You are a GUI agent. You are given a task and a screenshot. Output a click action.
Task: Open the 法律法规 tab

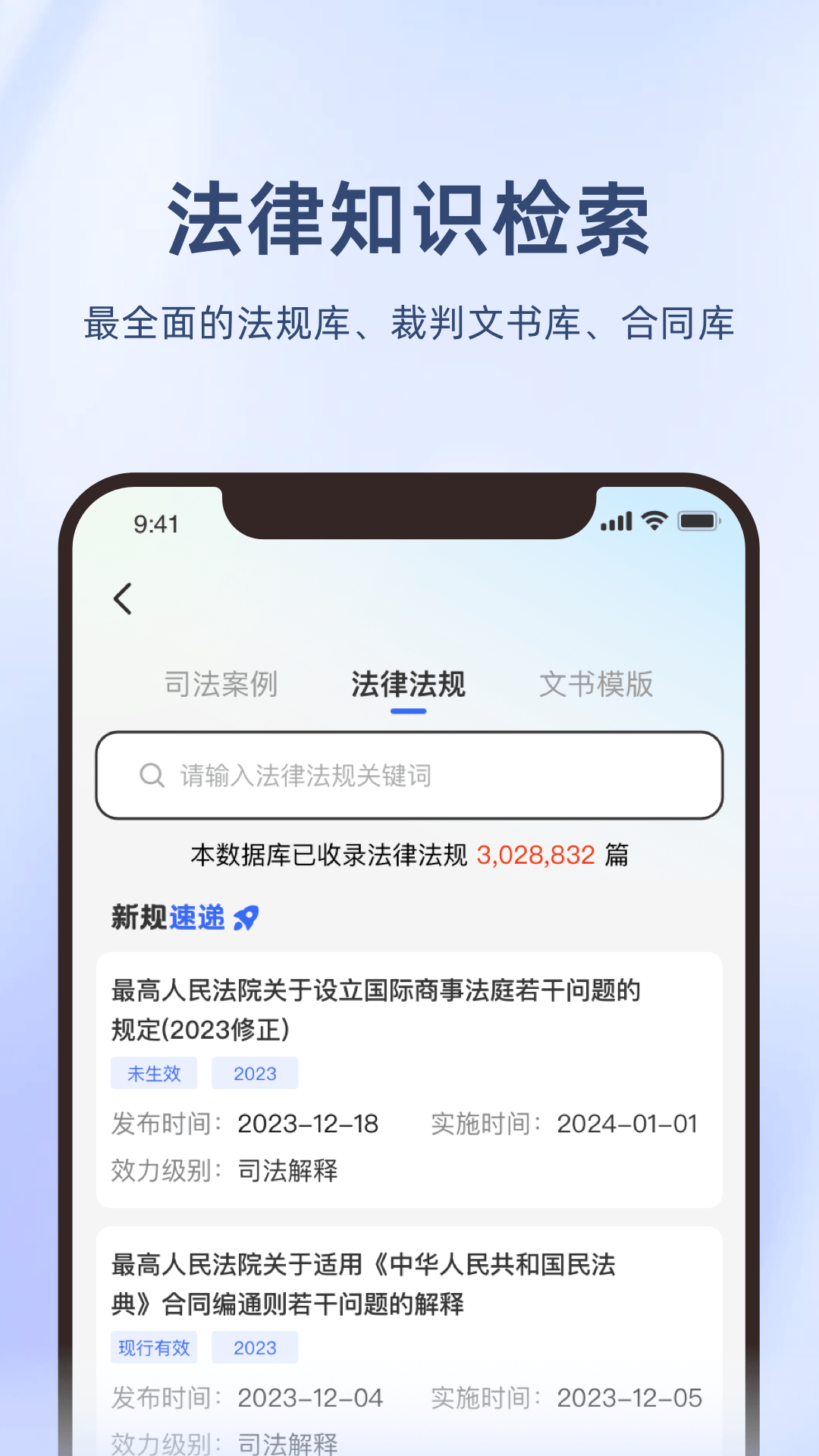point(408,684)
